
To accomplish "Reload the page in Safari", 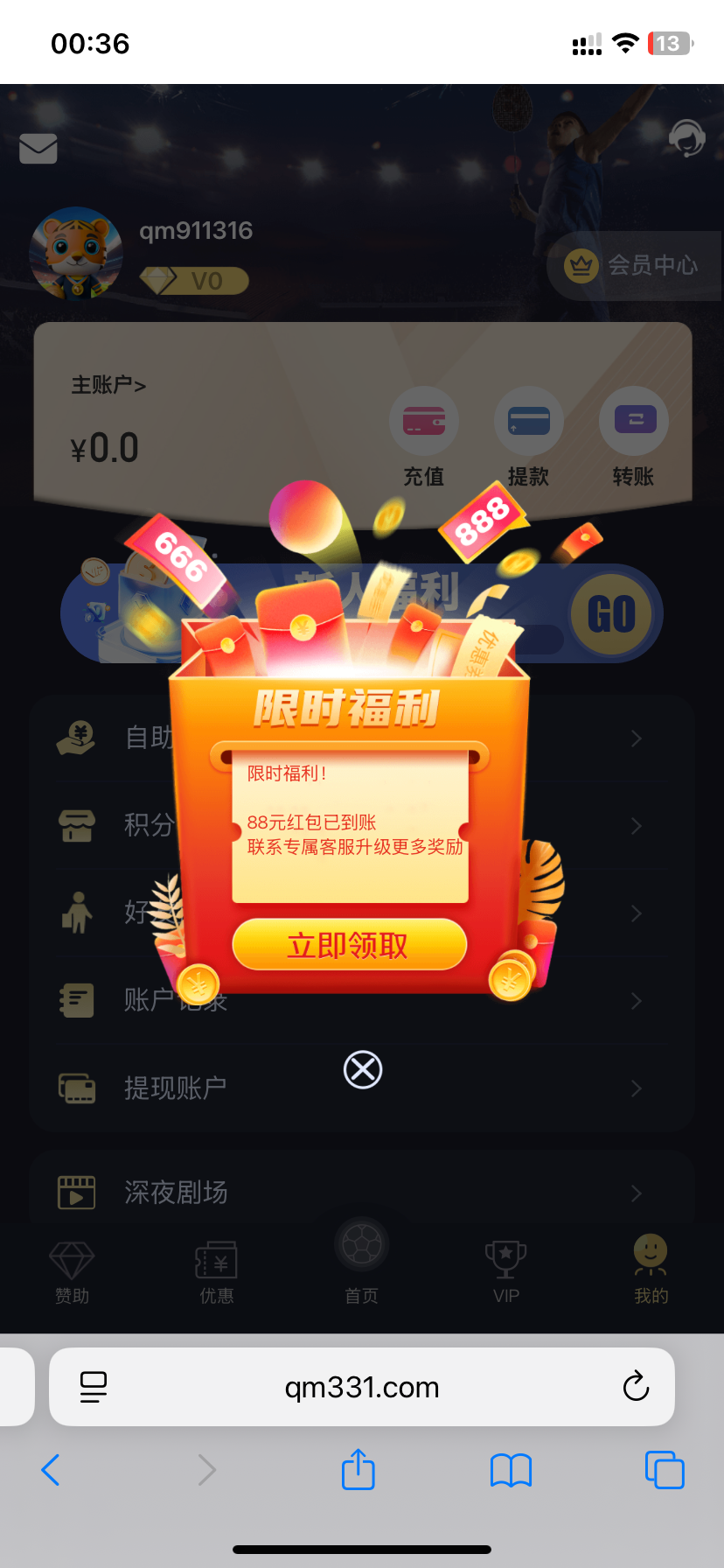I will (x=636, y=1386).
